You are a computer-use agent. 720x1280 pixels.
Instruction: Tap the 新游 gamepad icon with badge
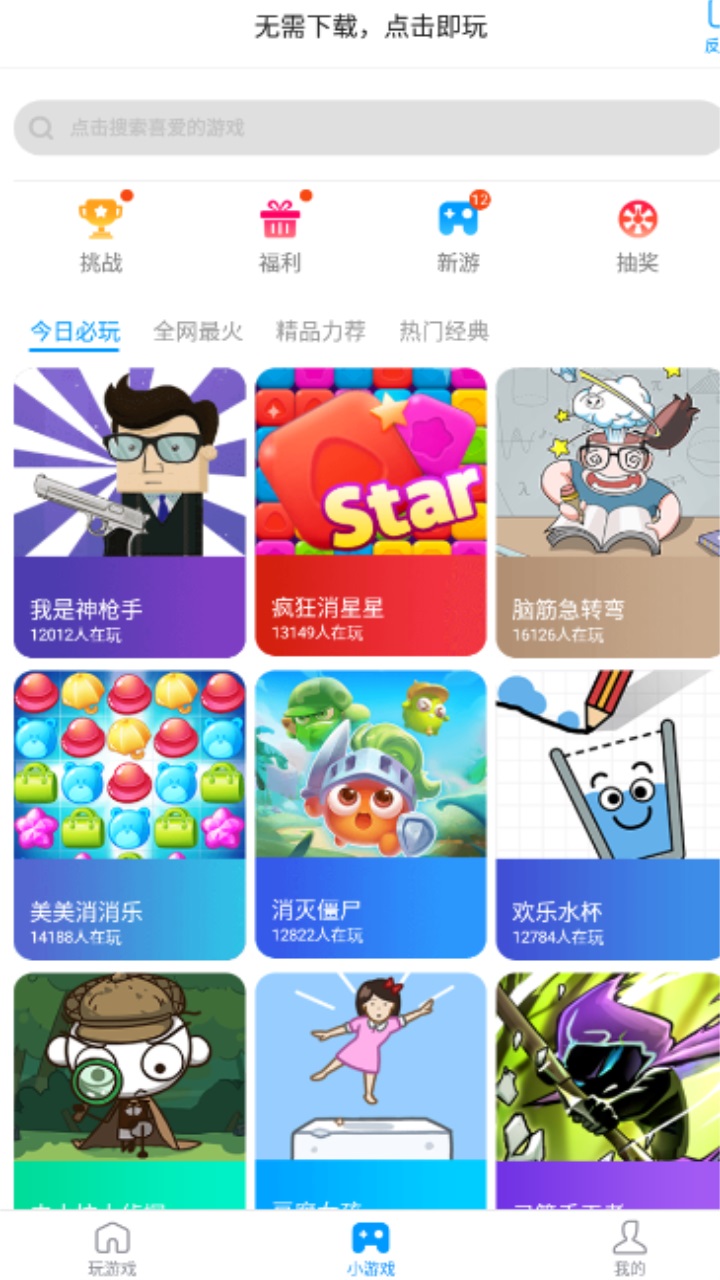458,228
